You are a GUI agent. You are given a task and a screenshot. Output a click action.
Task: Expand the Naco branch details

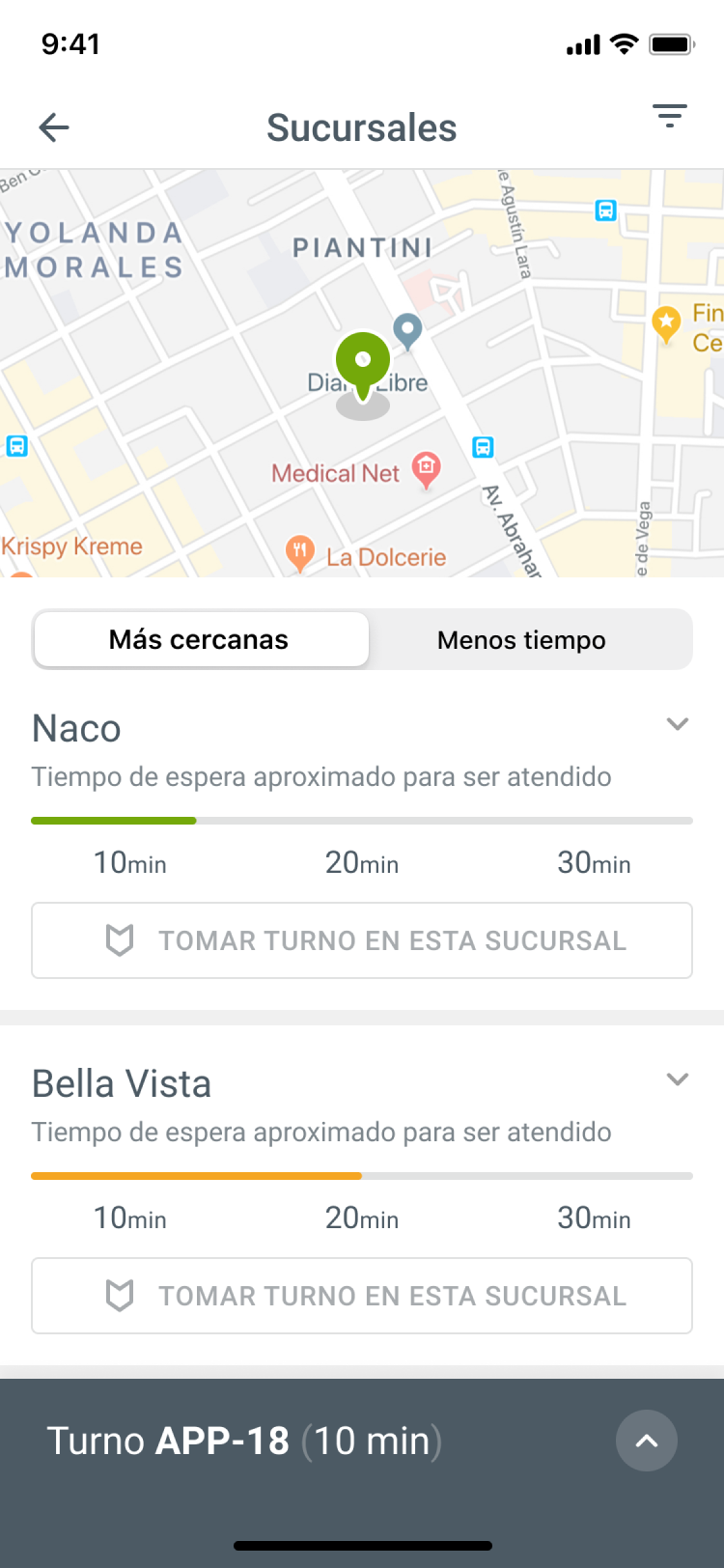click(678, 724)
